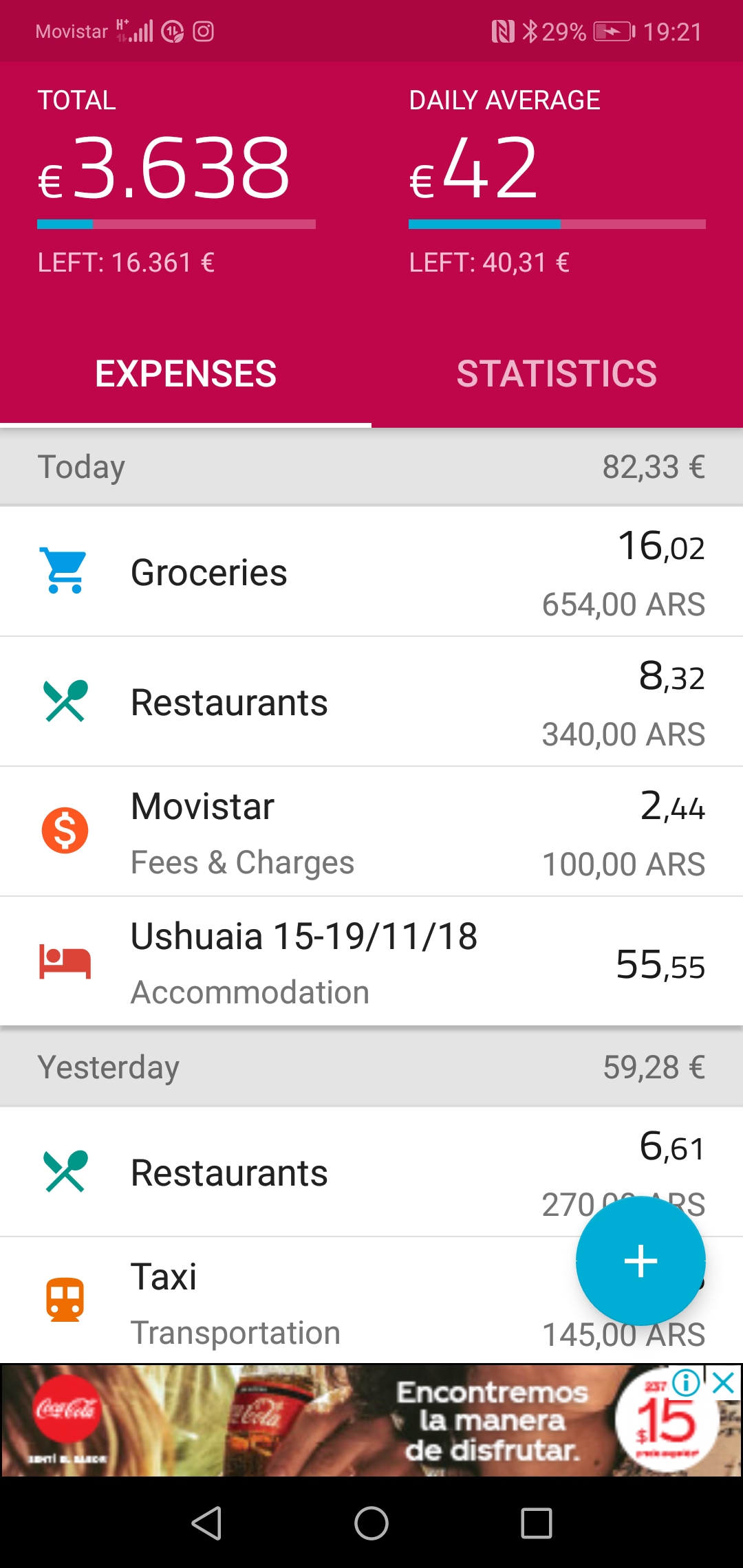The image size is (743, 1568).
Task: Tap the Coca-Cola advertisement banner
Action: pos(371,1421)
